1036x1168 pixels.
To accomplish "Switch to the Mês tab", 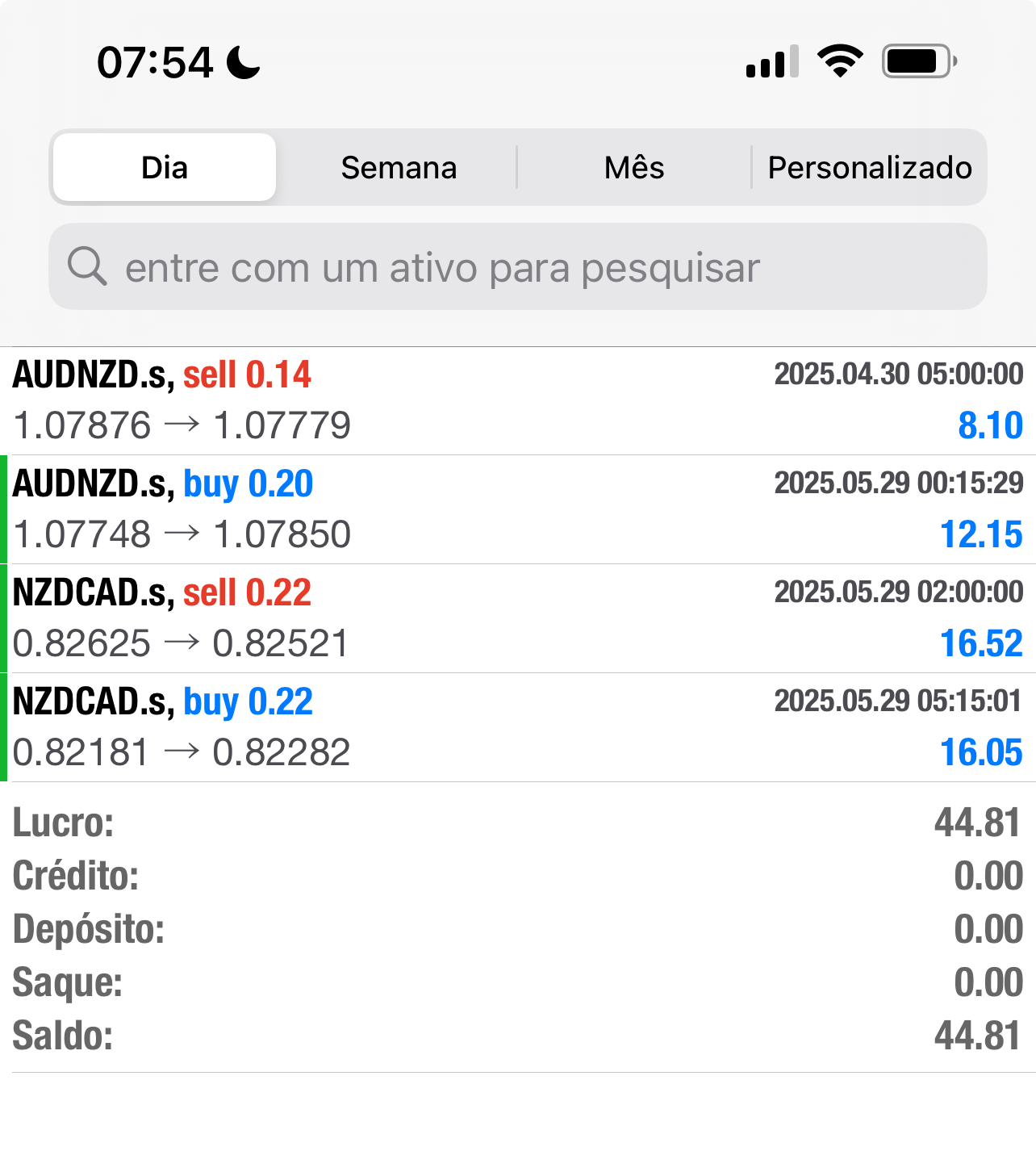I will pyautogui.click(x=634, y=167).
